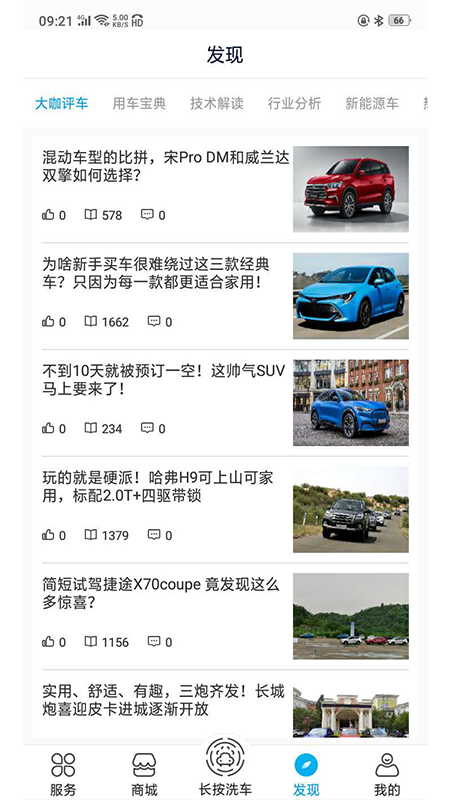The height and width of the screenshot is (800, 450).
Task: Switch to the 技术解读 tab
Action: coord(217,104)
